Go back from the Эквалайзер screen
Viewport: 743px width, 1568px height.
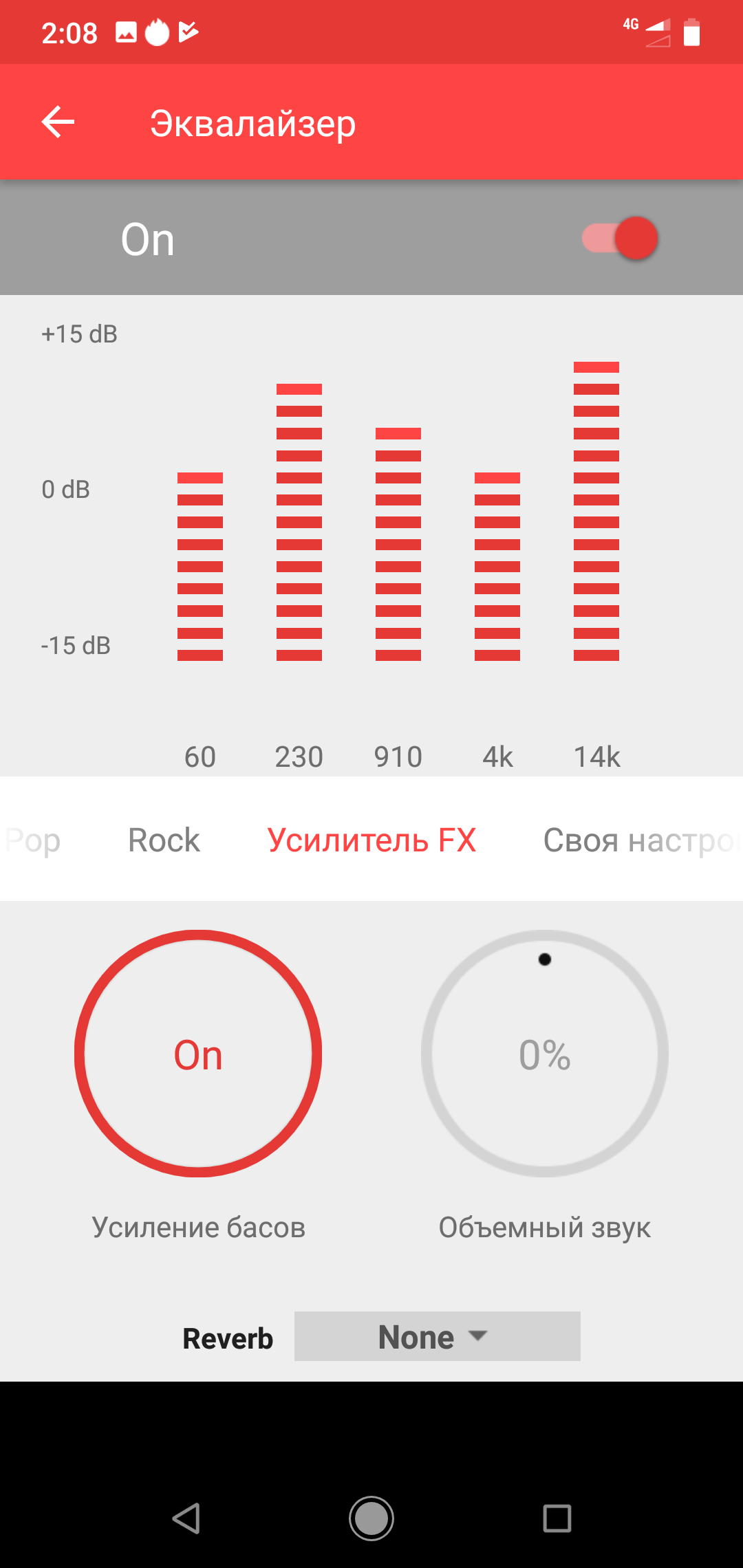58,122
